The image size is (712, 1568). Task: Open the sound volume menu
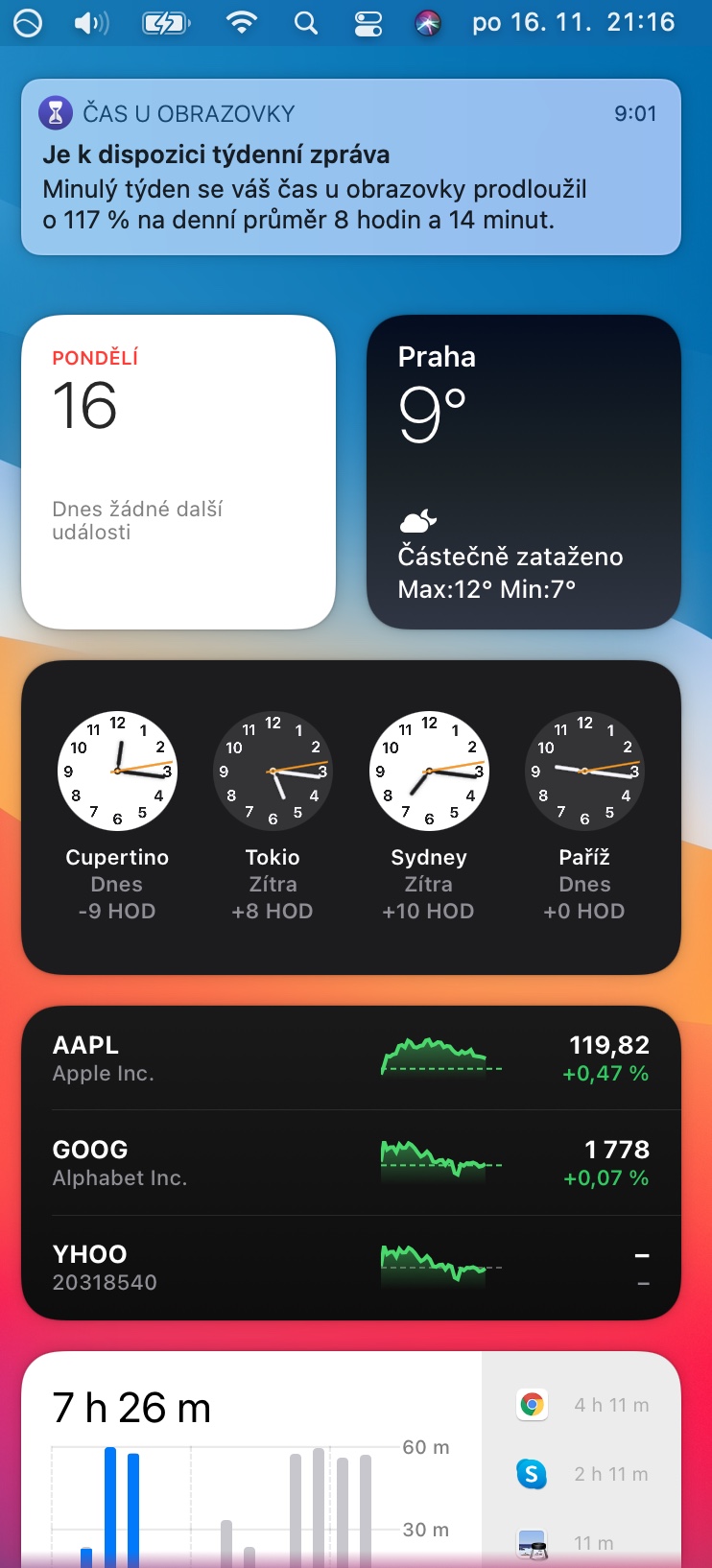click(91, 22)
